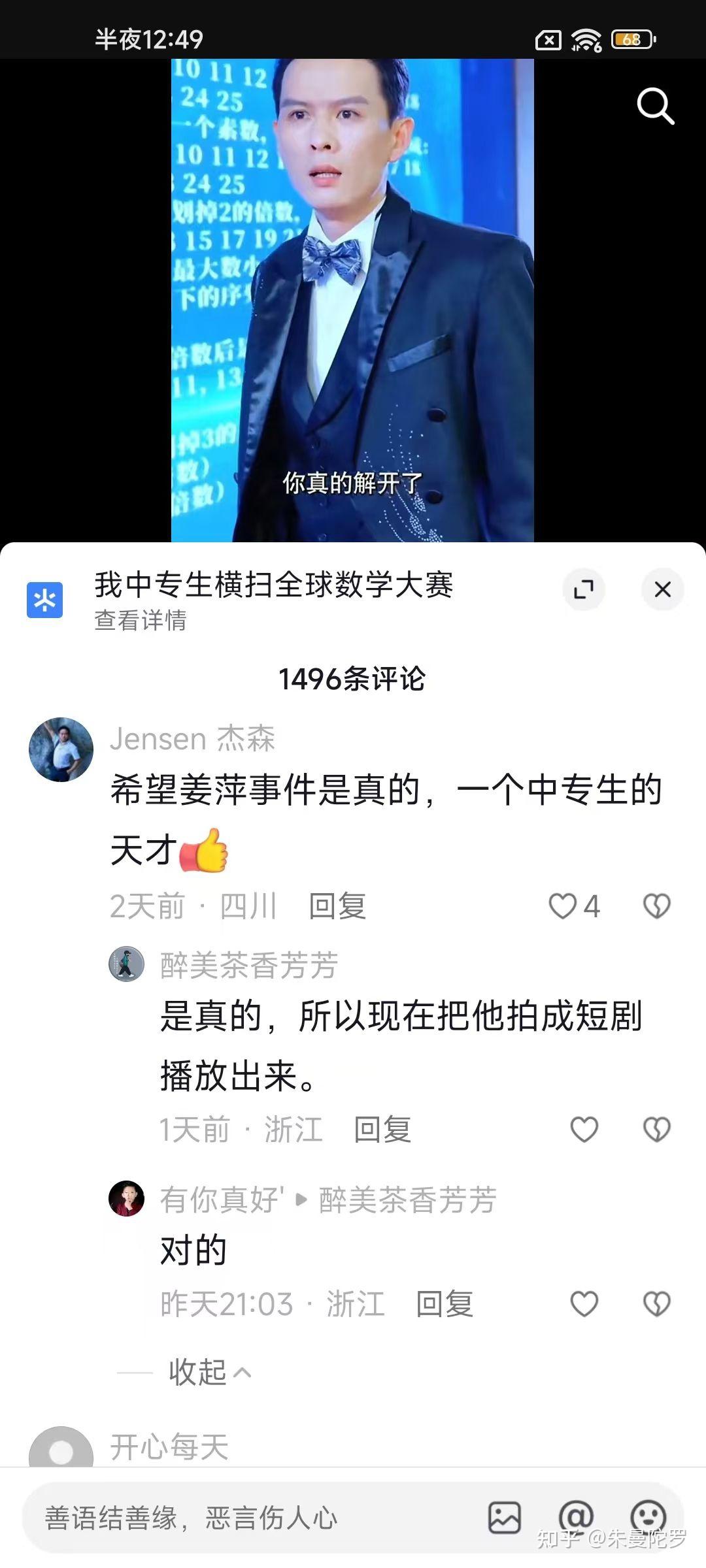
Task: Tap 回复 under 醉美茶香芳芳's reply
Action: [x=382, y=1130]
